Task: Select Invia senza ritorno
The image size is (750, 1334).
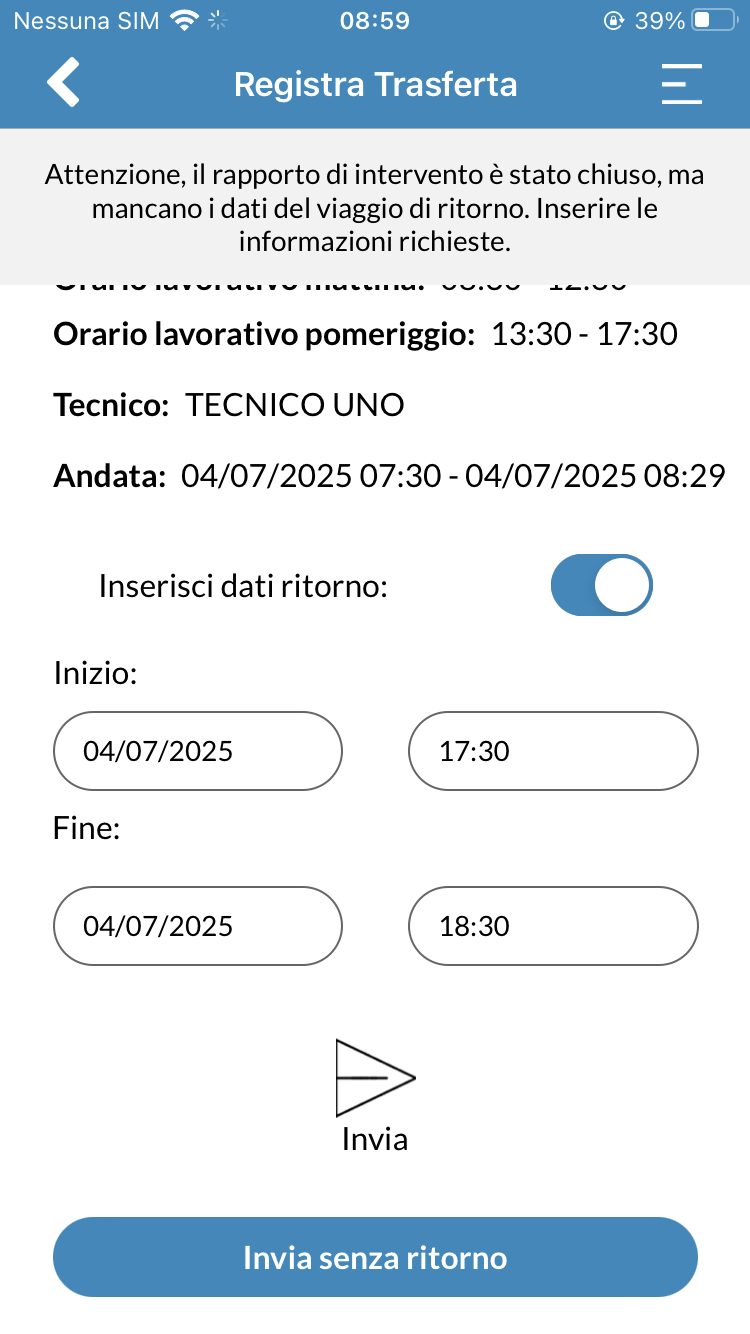Action: pos(375,1257)
